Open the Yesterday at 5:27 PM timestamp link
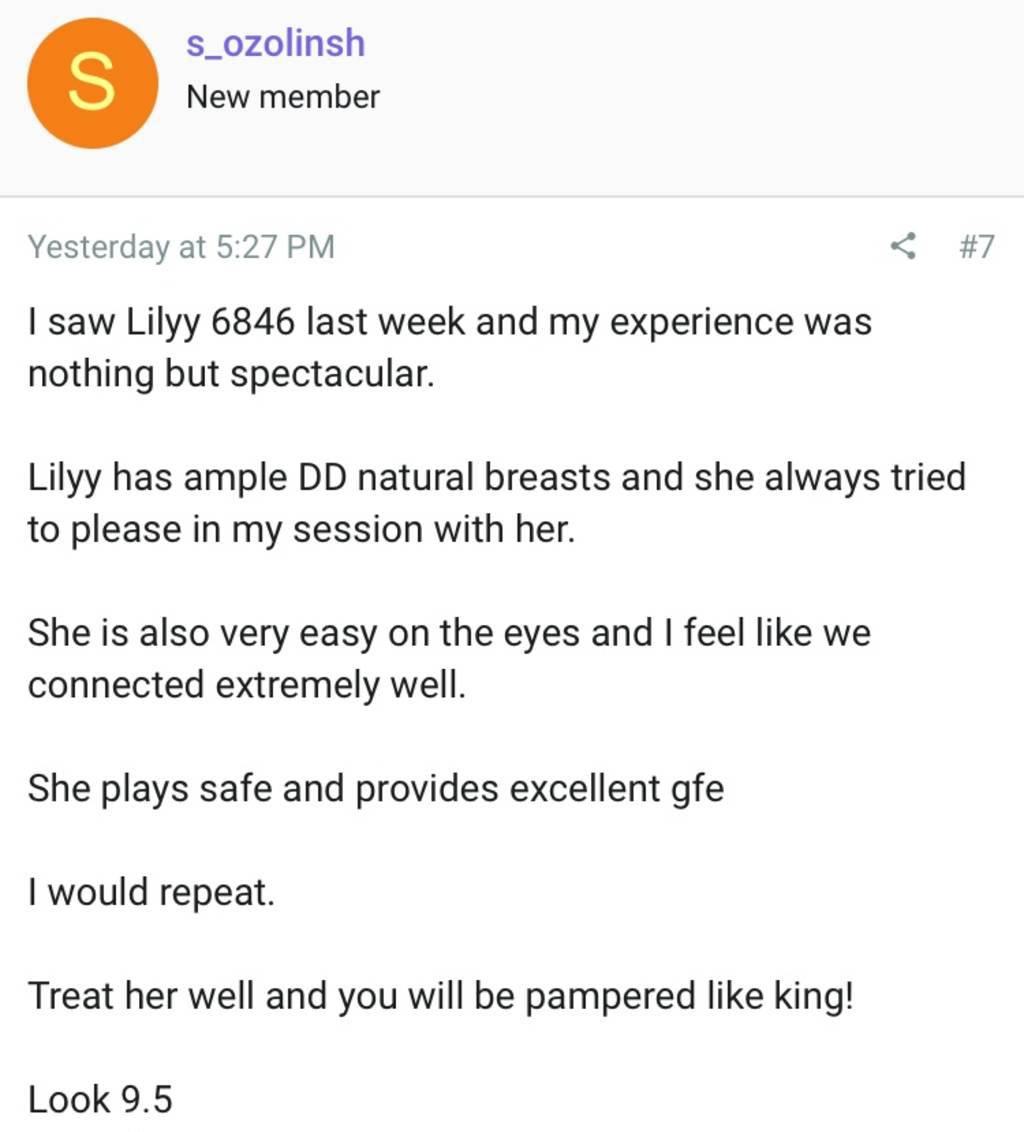This screenshot has height=1132, width=1024. [x=181, y=247]
